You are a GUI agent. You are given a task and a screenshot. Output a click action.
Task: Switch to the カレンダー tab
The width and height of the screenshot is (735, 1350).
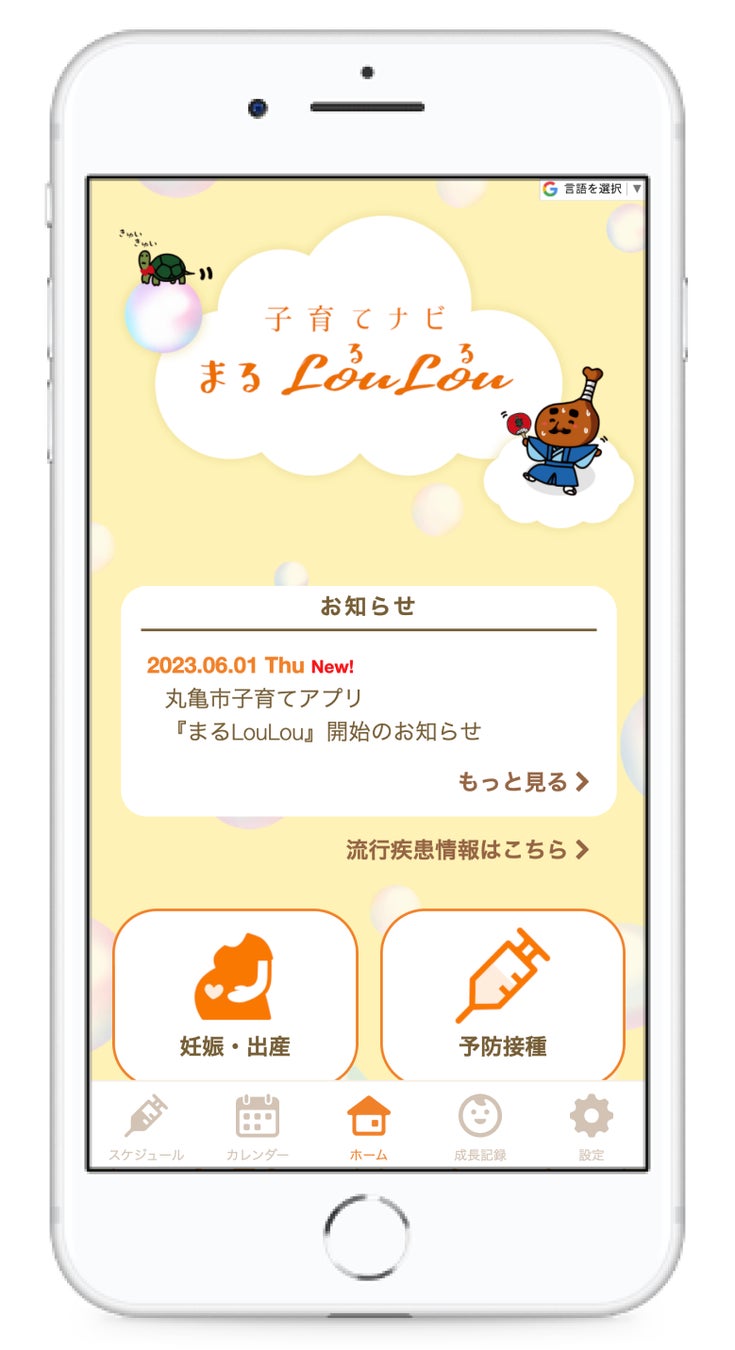(257, 1126)
